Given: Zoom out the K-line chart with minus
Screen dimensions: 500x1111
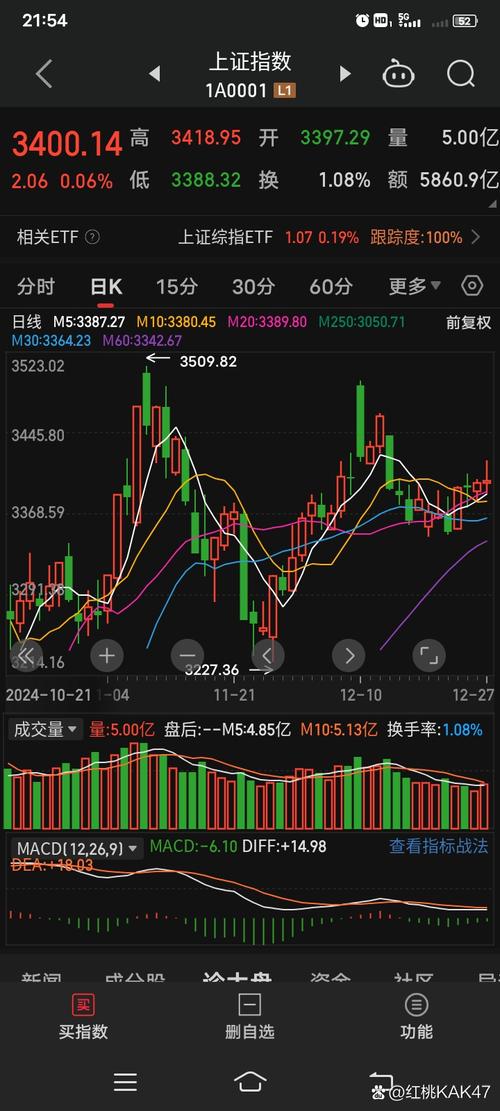Looking at the screenshot, I should pyautogui.click(x=188, y=655).
